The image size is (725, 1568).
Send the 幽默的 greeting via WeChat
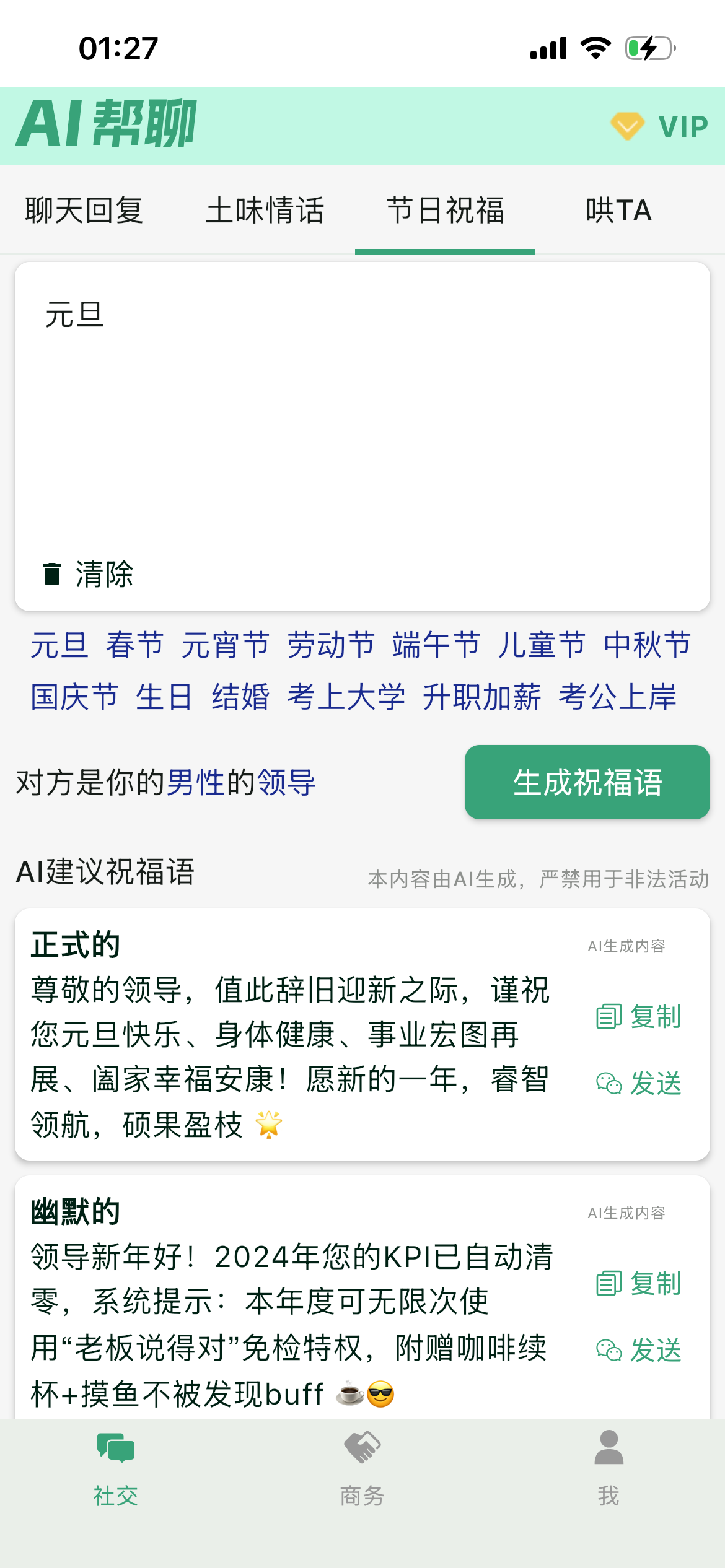pos(639,1350)
